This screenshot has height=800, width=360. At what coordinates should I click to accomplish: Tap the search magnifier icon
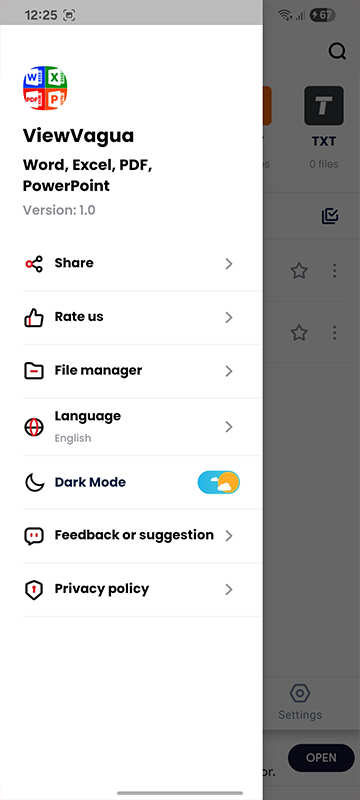[337, 51]
